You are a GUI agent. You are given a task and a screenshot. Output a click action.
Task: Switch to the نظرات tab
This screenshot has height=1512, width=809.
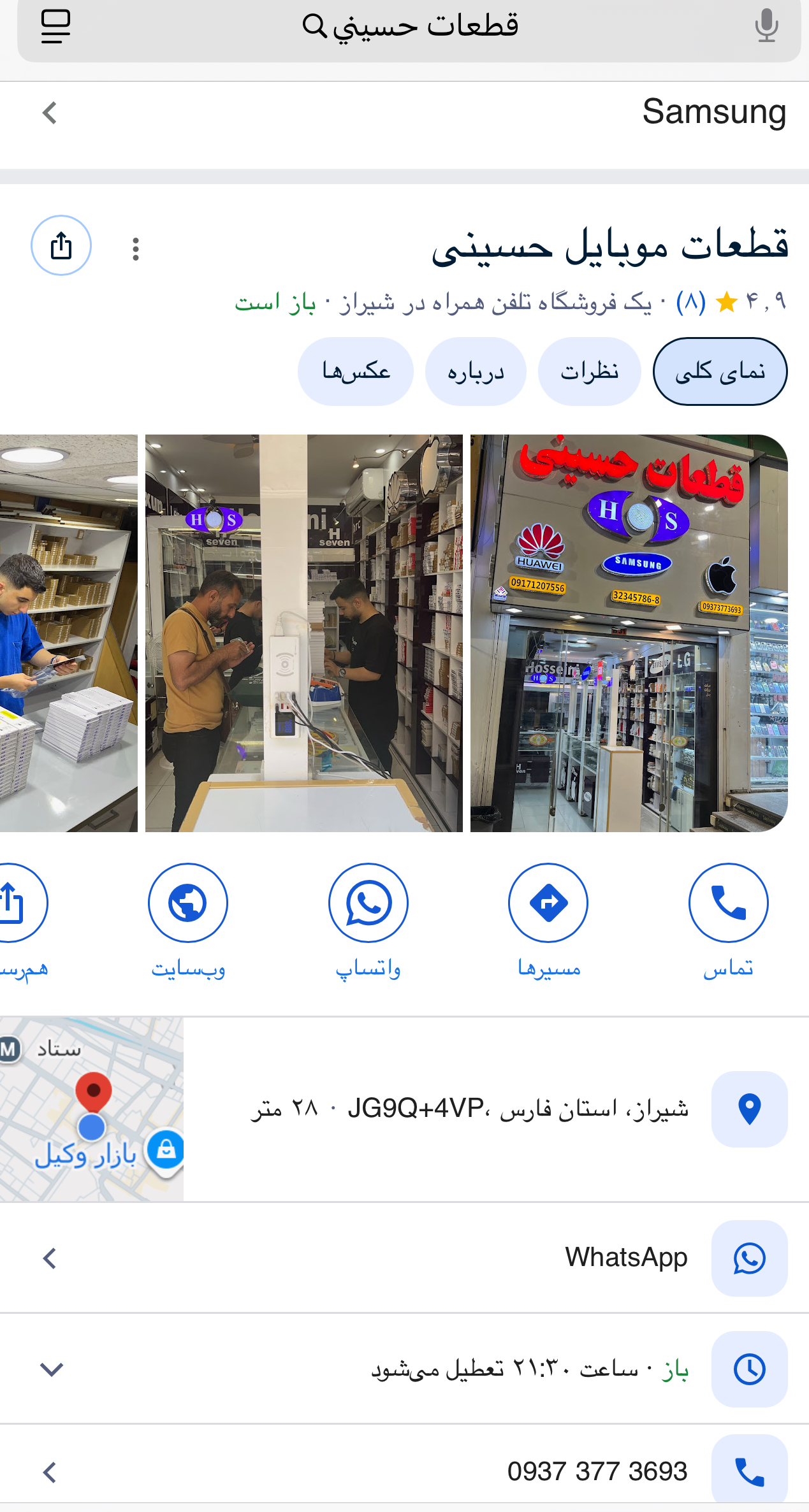[589, 371]
